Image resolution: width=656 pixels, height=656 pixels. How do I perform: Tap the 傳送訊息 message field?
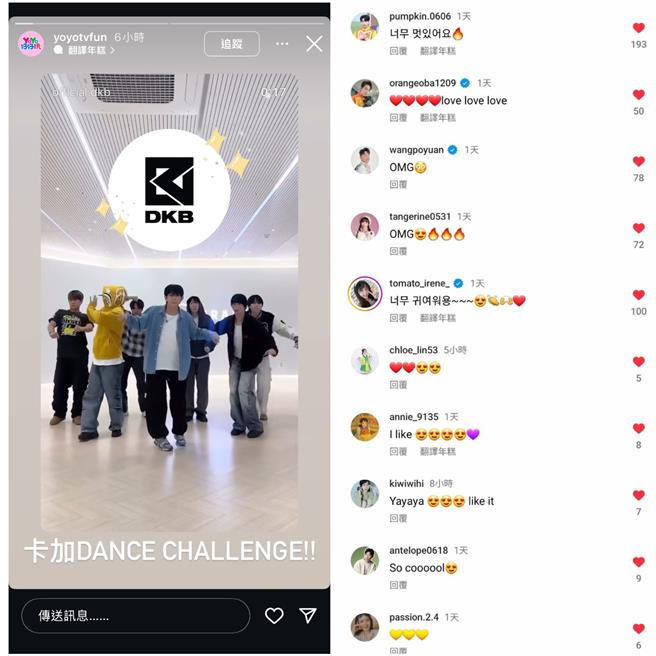135,616
